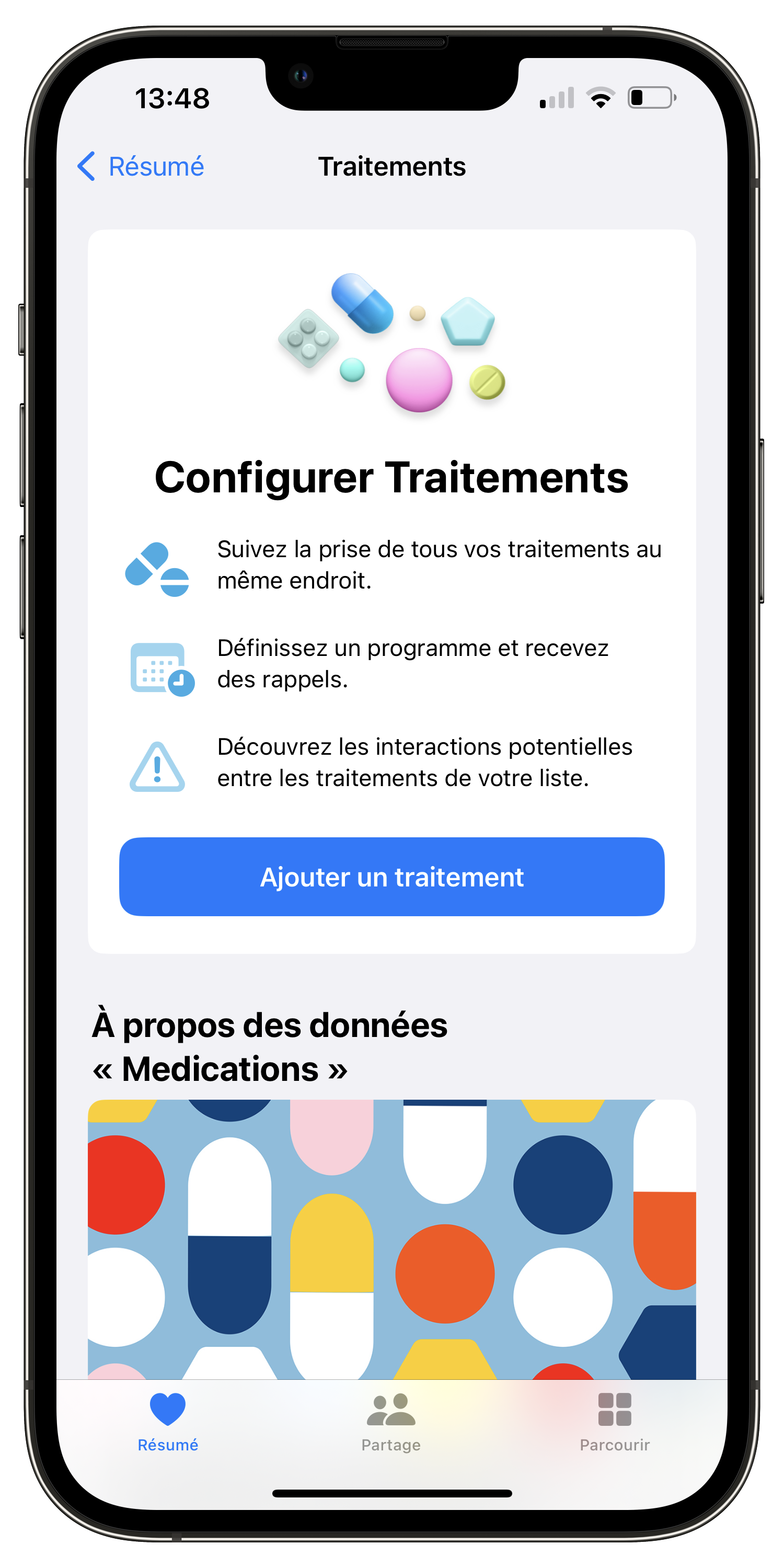Open the Medications article card
Image resolution: width=784 pixels, height=1568 pixels.
(x=391, y=1239)
